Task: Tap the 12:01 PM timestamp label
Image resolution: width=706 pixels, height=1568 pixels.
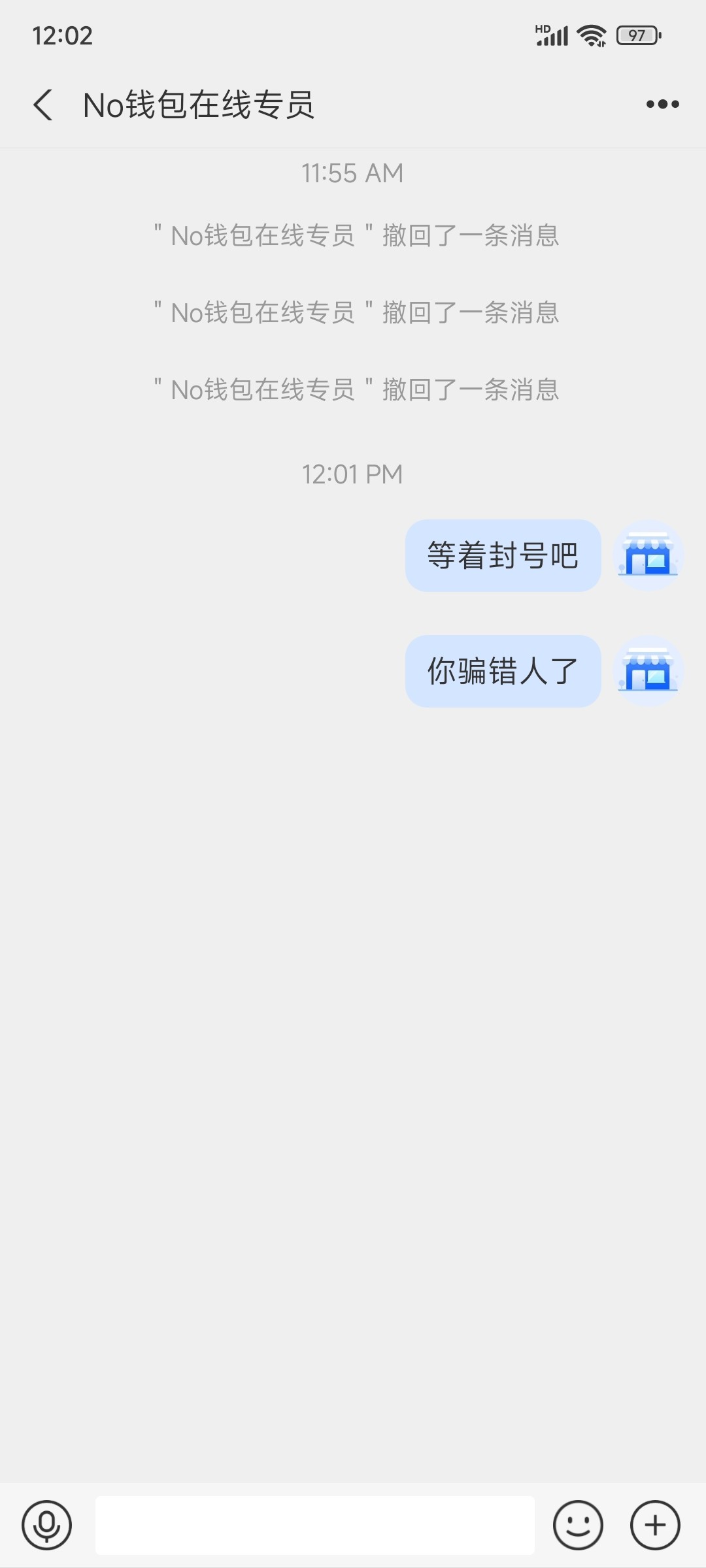Action: click(x=352, y=474)
